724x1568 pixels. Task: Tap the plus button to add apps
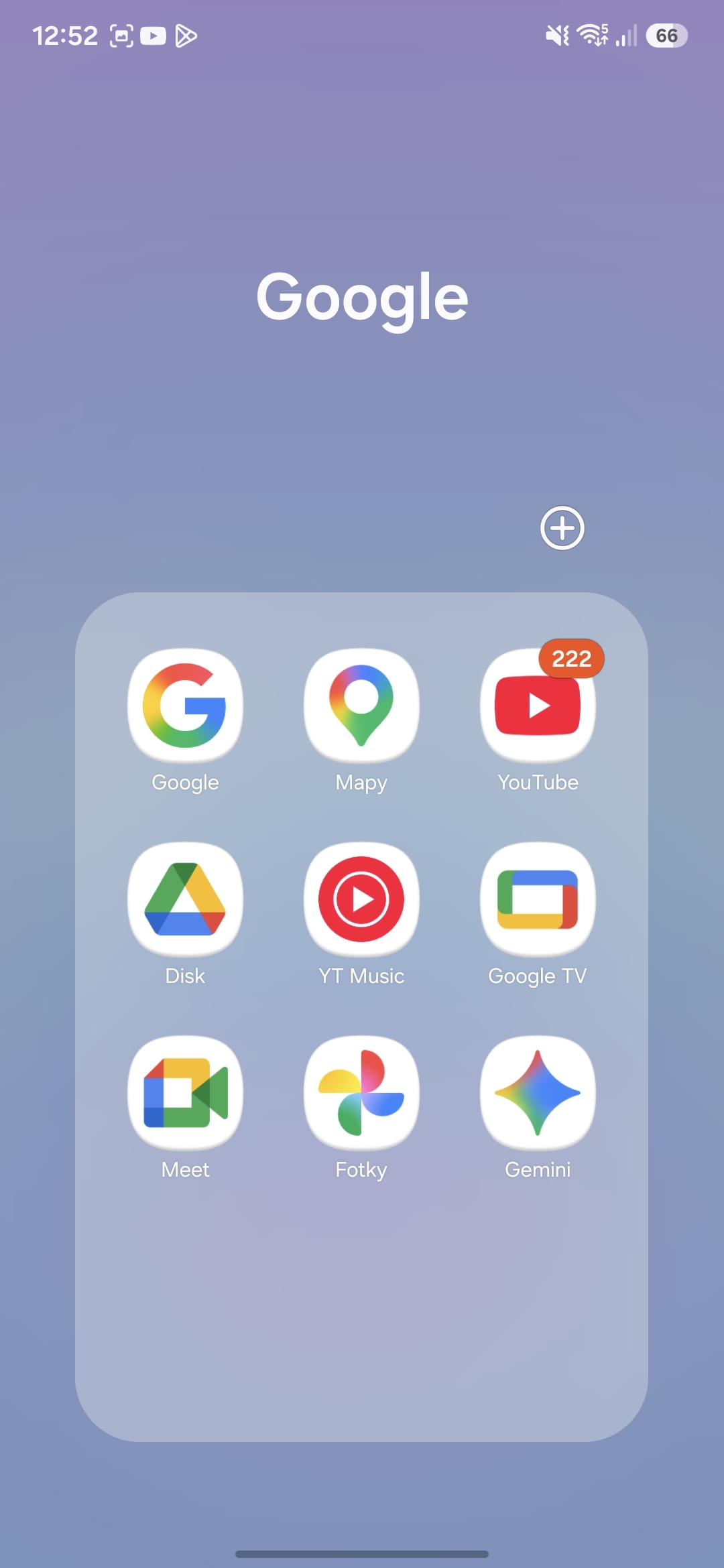[562, 529]
